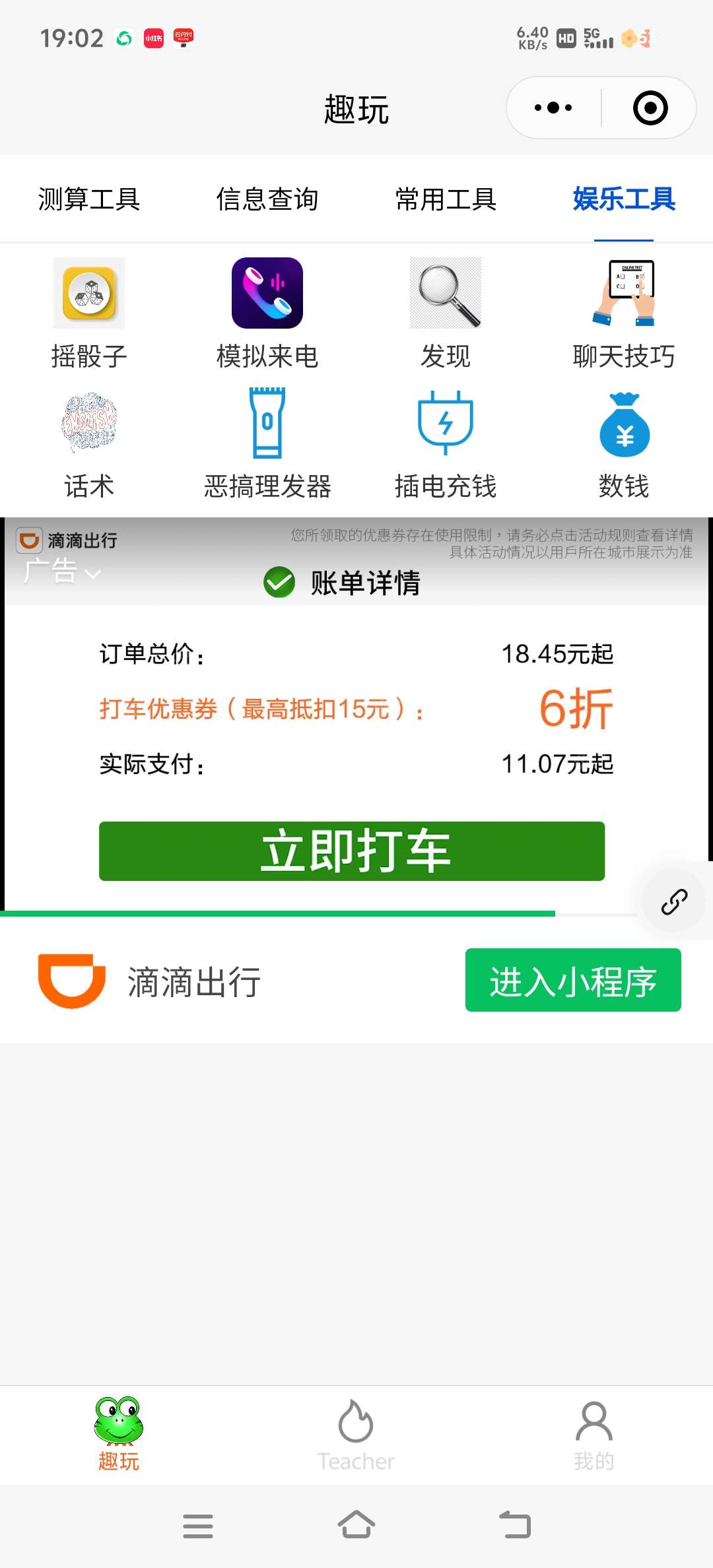Image resolution: width=713 pixels, height=1568 pixels.
Task: Switch to the 测算工具 tab
Action: point(89,199)
